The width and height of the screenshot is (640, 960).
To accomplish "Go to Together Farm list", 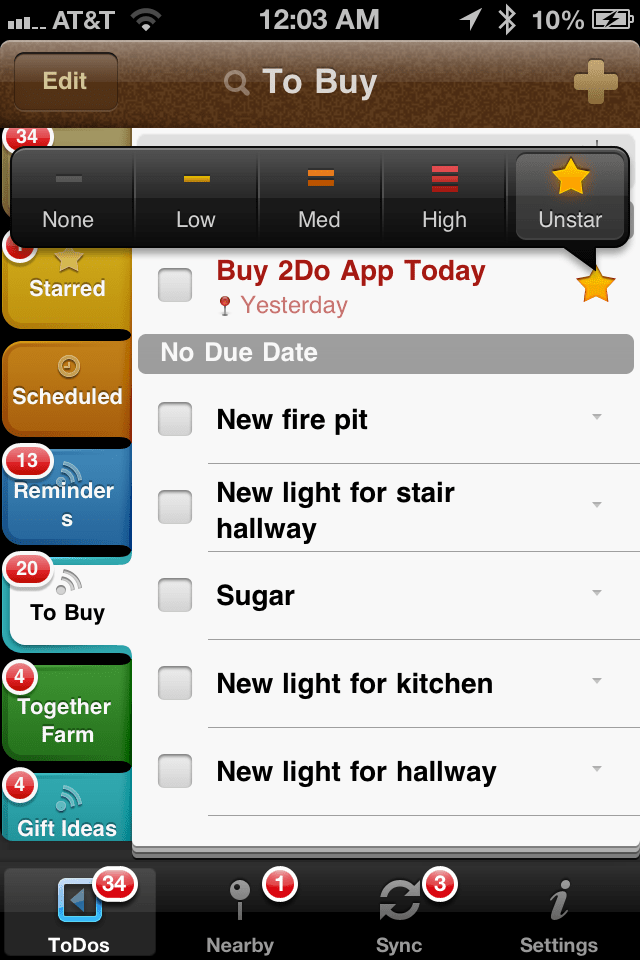I will click(x=67, y=710).
